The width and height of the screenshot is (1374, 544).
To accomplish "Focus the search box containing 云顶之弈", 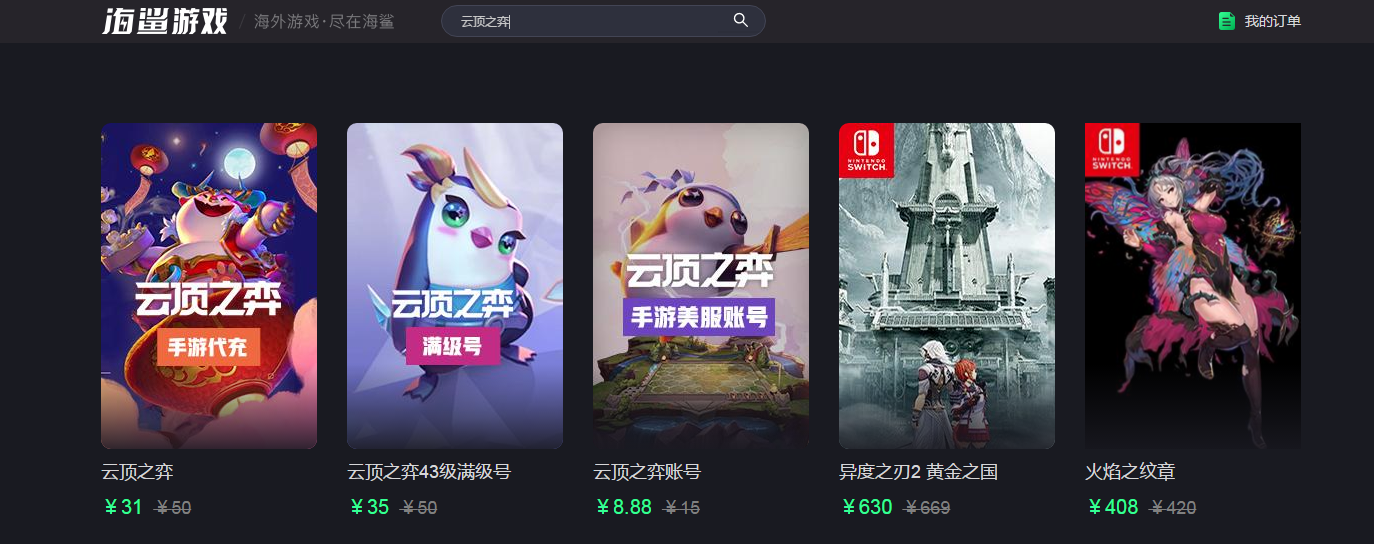I will (x=590, y=21).
